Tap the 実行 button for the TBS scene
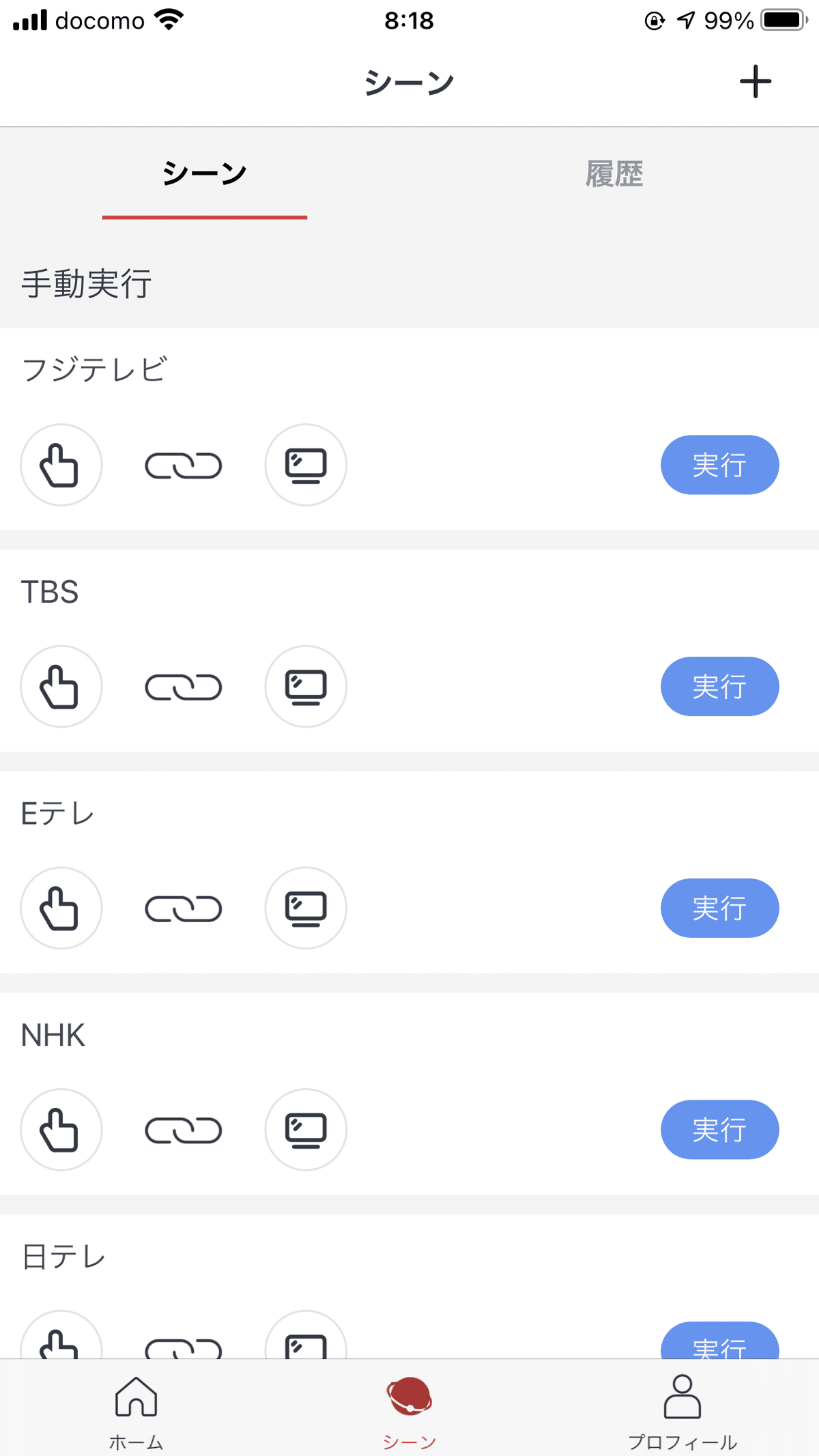The height and width of the screenshot is (1456, 819). click(x=719, y=687)
